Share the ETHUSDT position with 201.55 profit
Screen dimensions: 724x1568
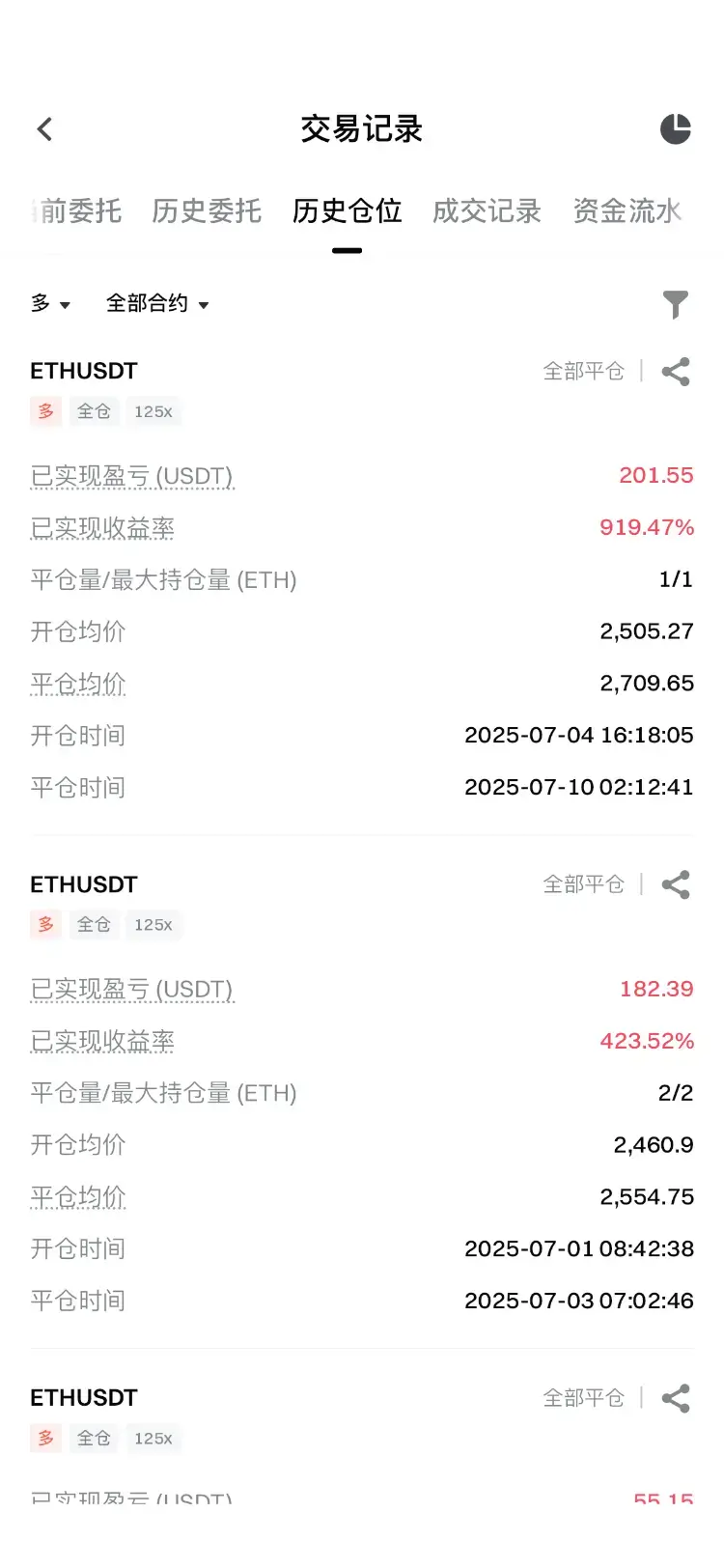[676, 372]
